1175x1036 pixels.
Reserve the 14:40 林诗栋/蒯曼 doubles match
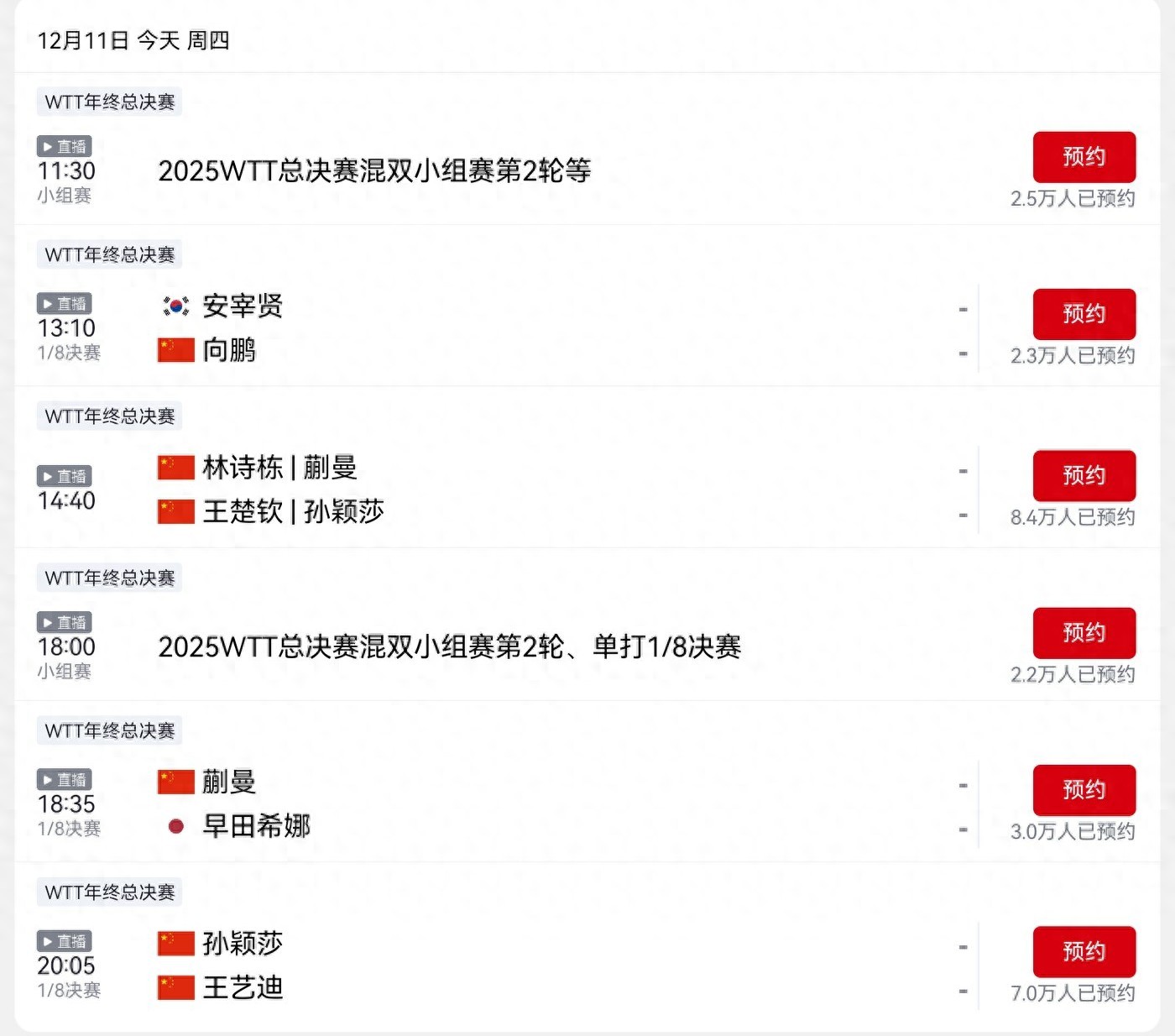point(1084,476)
